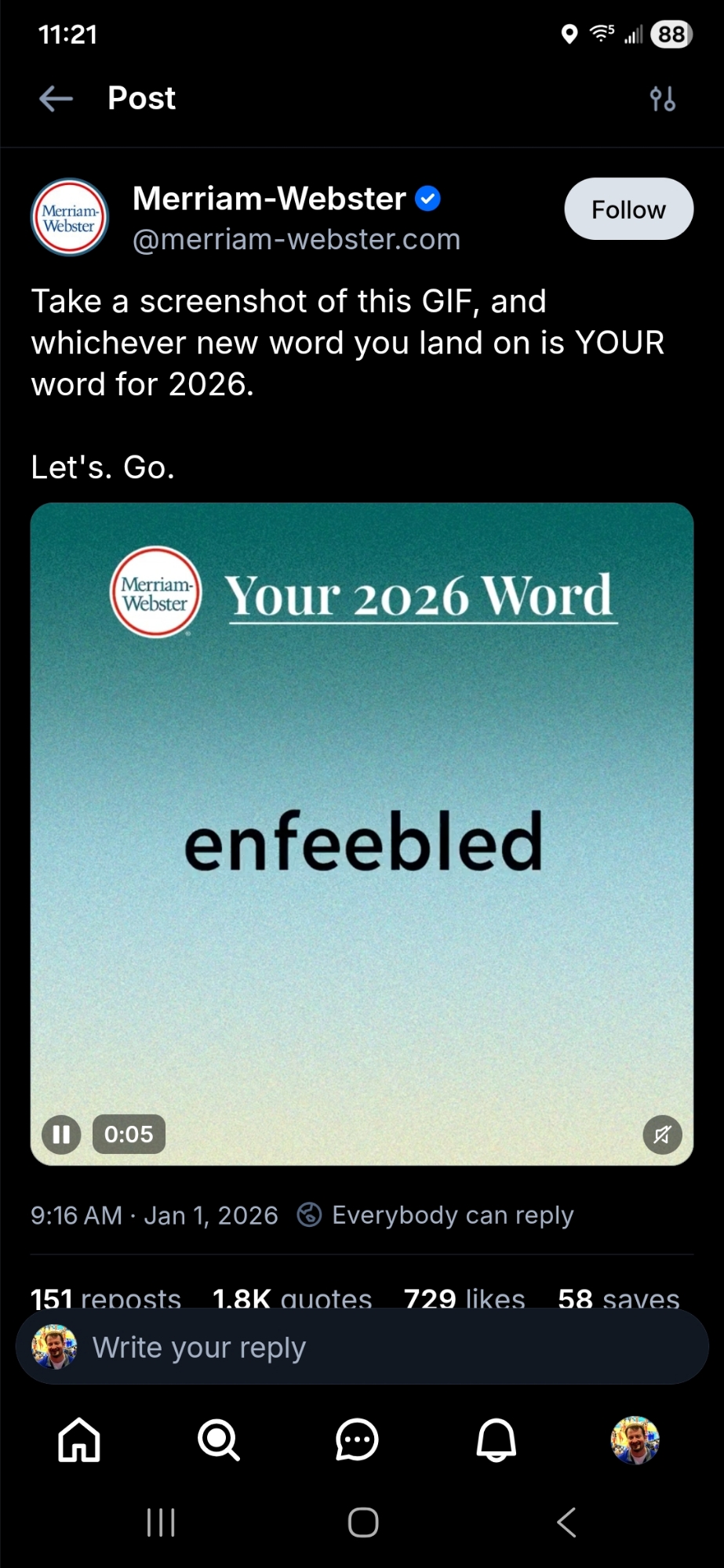View the 151 reposts list
This screenshot has height=1568, width=724.
pos(106,1298)
